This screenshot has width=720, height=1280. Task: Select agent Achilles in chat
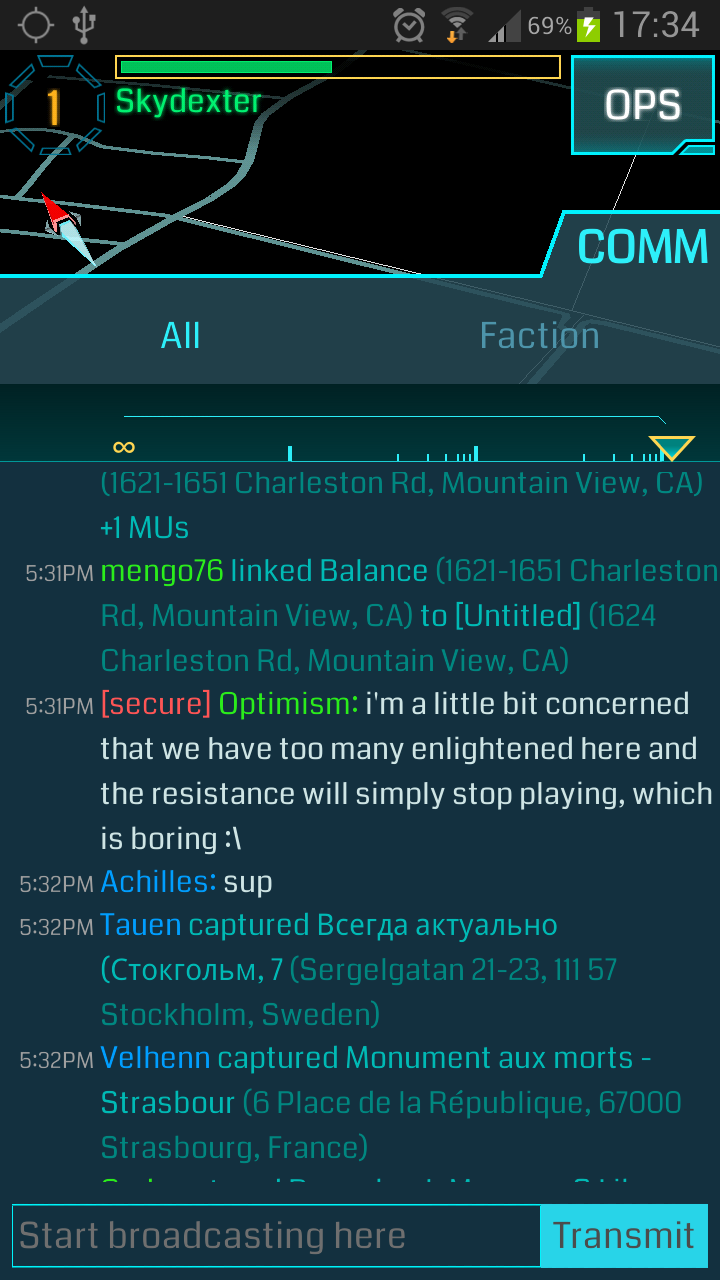pos(158,882)
